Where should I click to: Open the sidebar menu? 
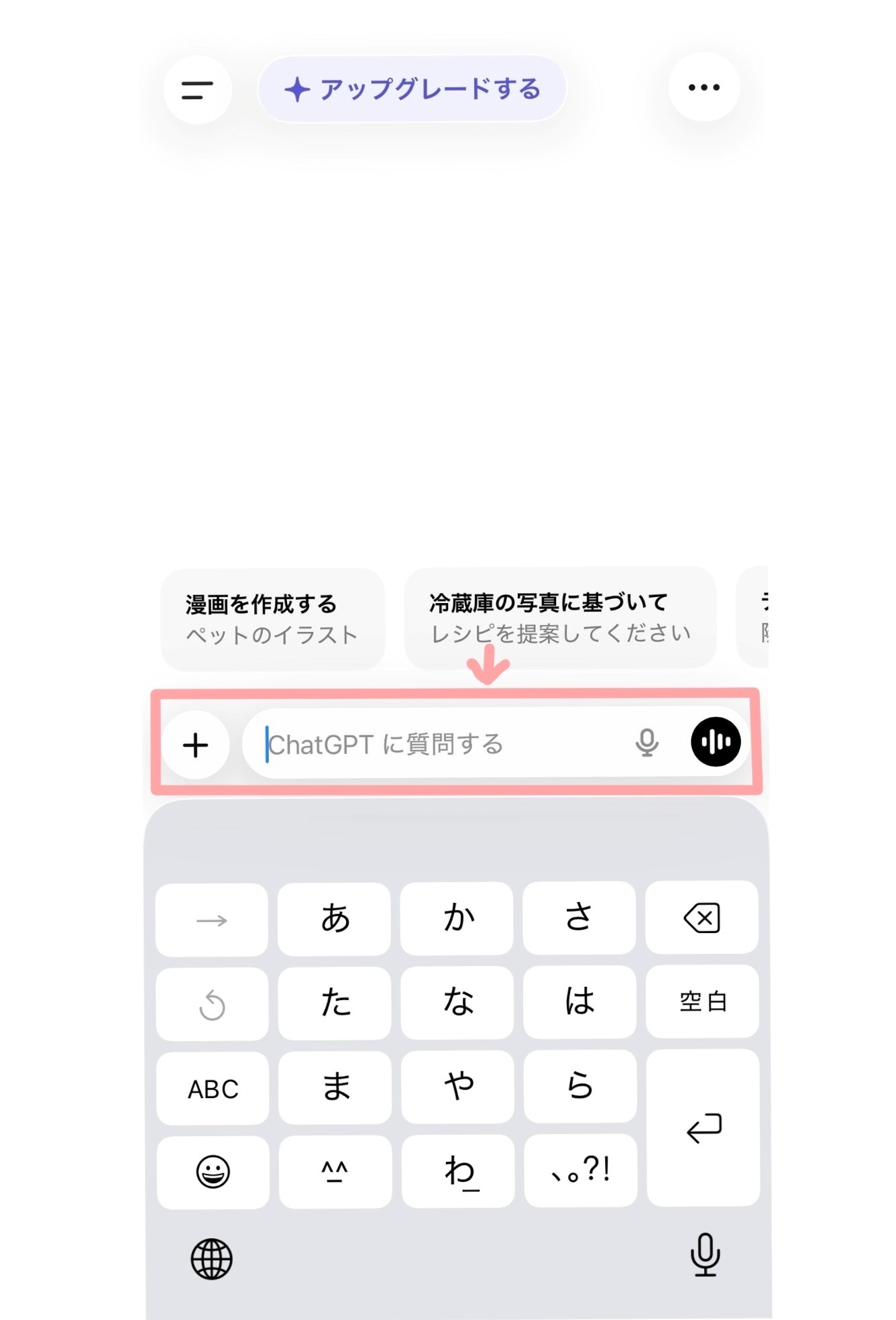[x=197, y=90]
